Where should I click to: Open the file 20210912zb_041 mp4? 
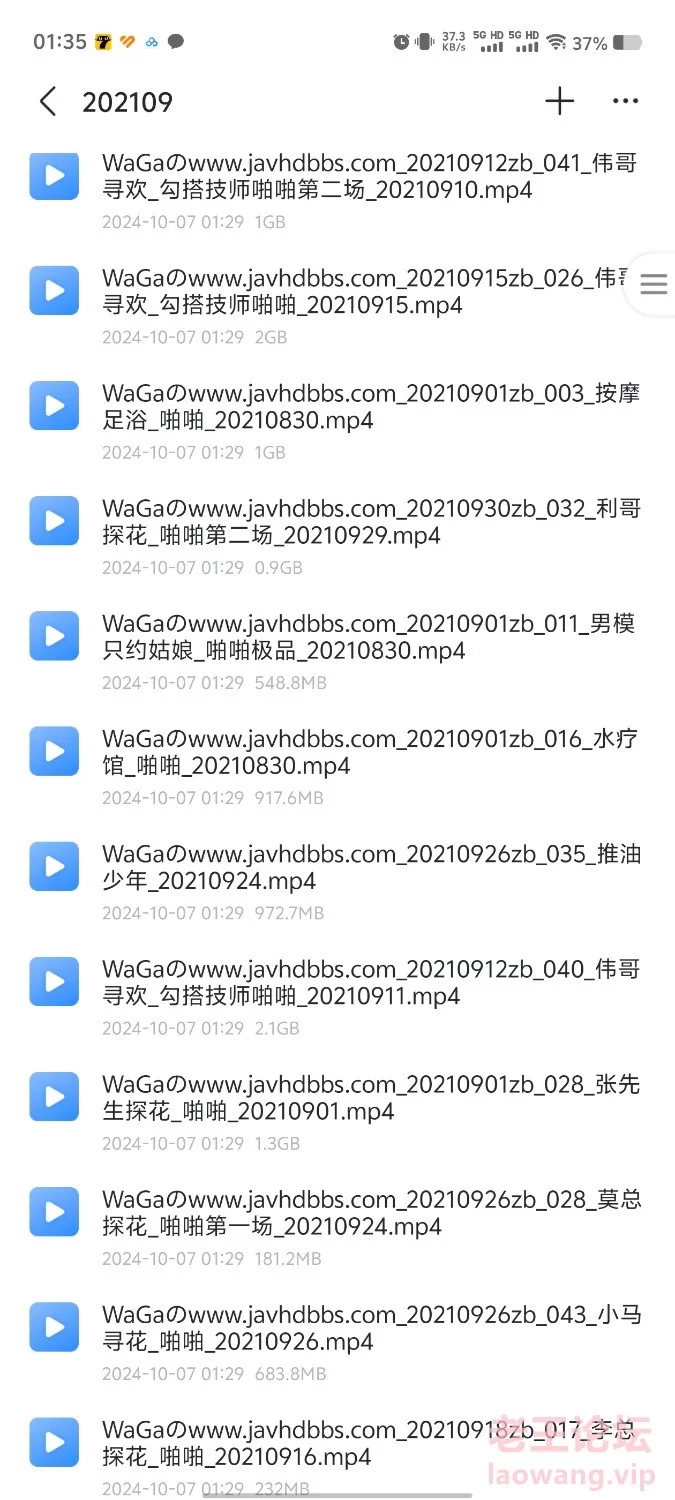point(337,192)
